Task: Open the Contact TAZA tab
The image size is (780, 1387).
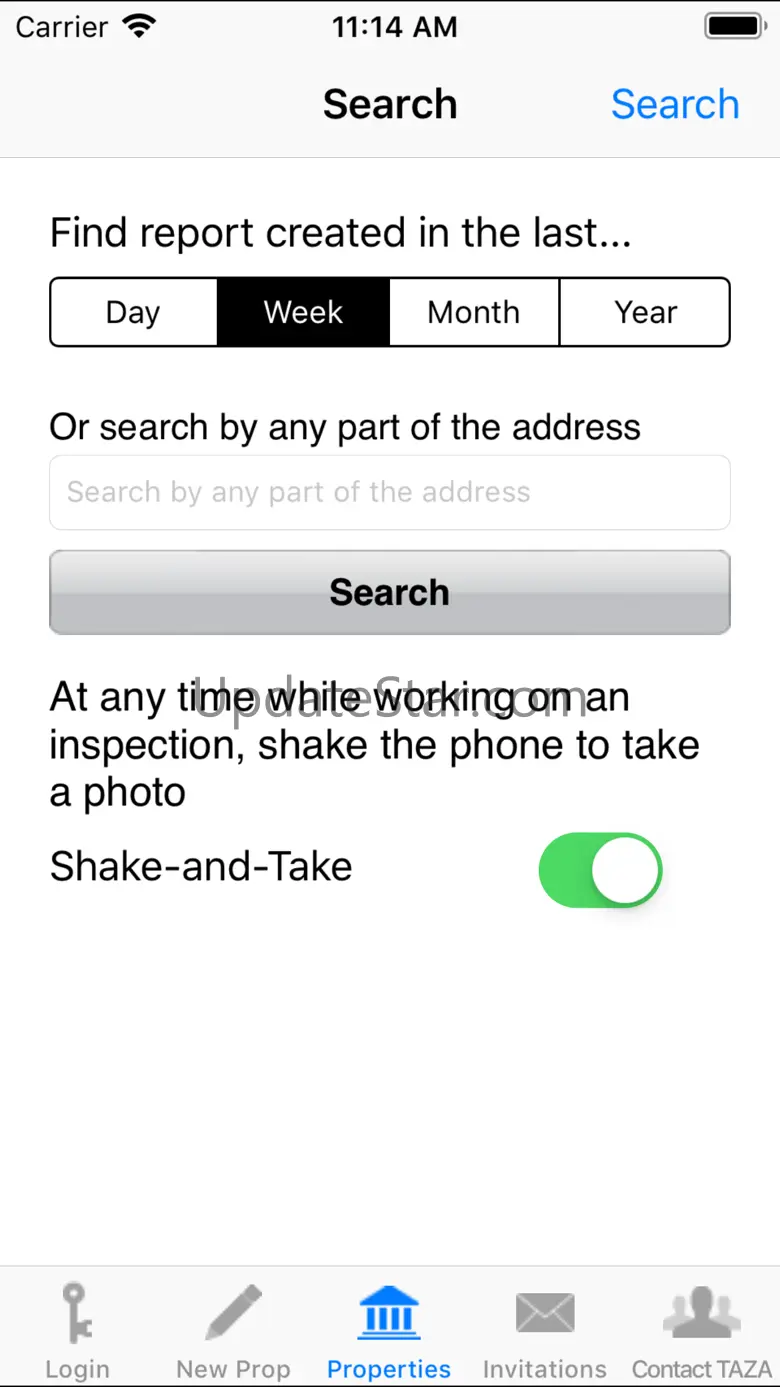Action: pos(701,1330)
